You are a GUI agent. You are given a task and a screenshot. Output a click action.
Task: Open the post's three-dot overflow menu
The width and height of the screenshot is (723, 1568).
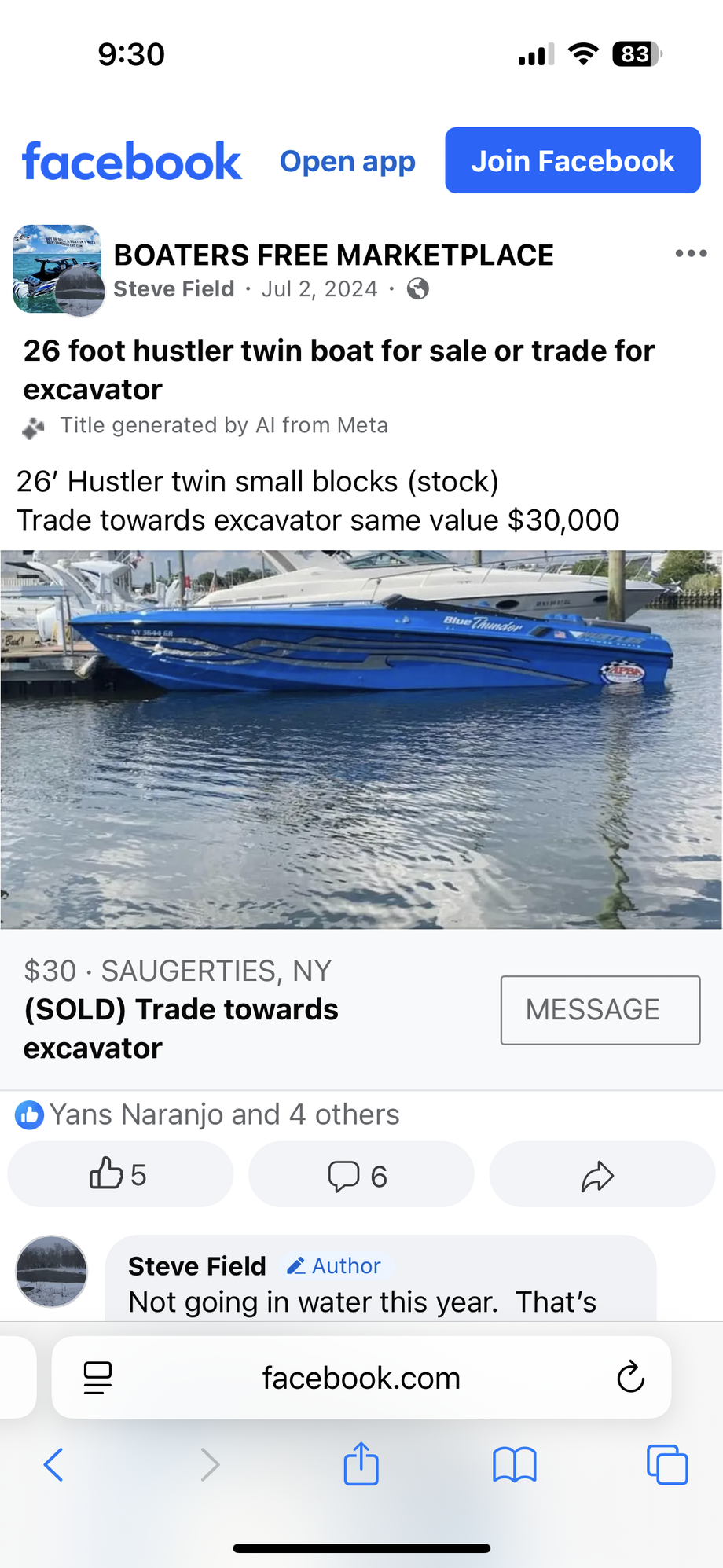pyautogui.click(x=691, y=254)
